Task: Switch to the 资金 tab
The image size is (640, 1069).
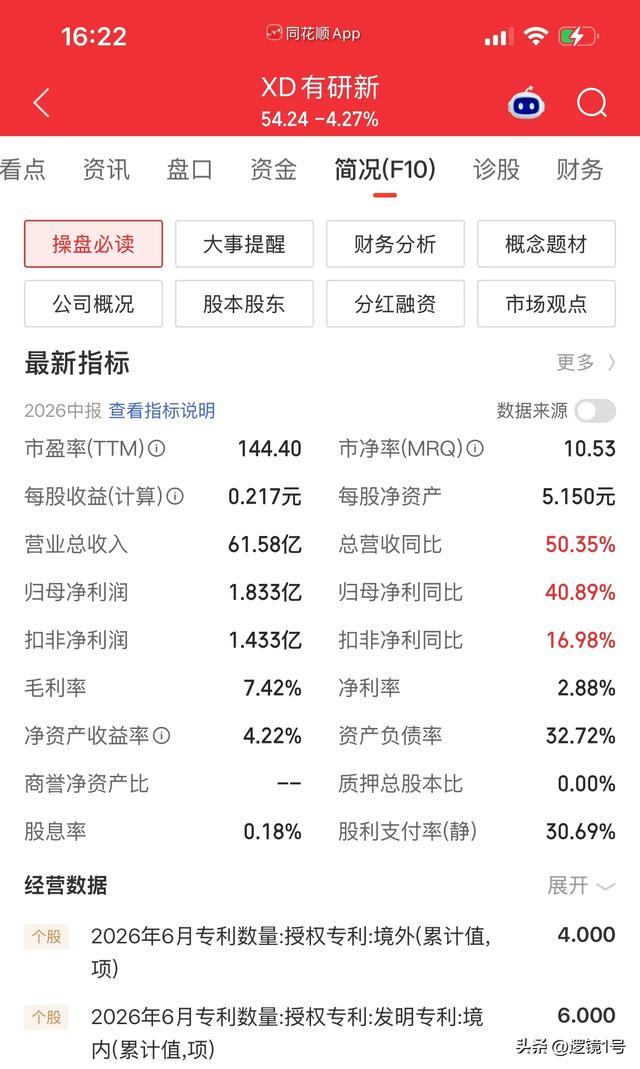Action: click(x=273, y=169)
